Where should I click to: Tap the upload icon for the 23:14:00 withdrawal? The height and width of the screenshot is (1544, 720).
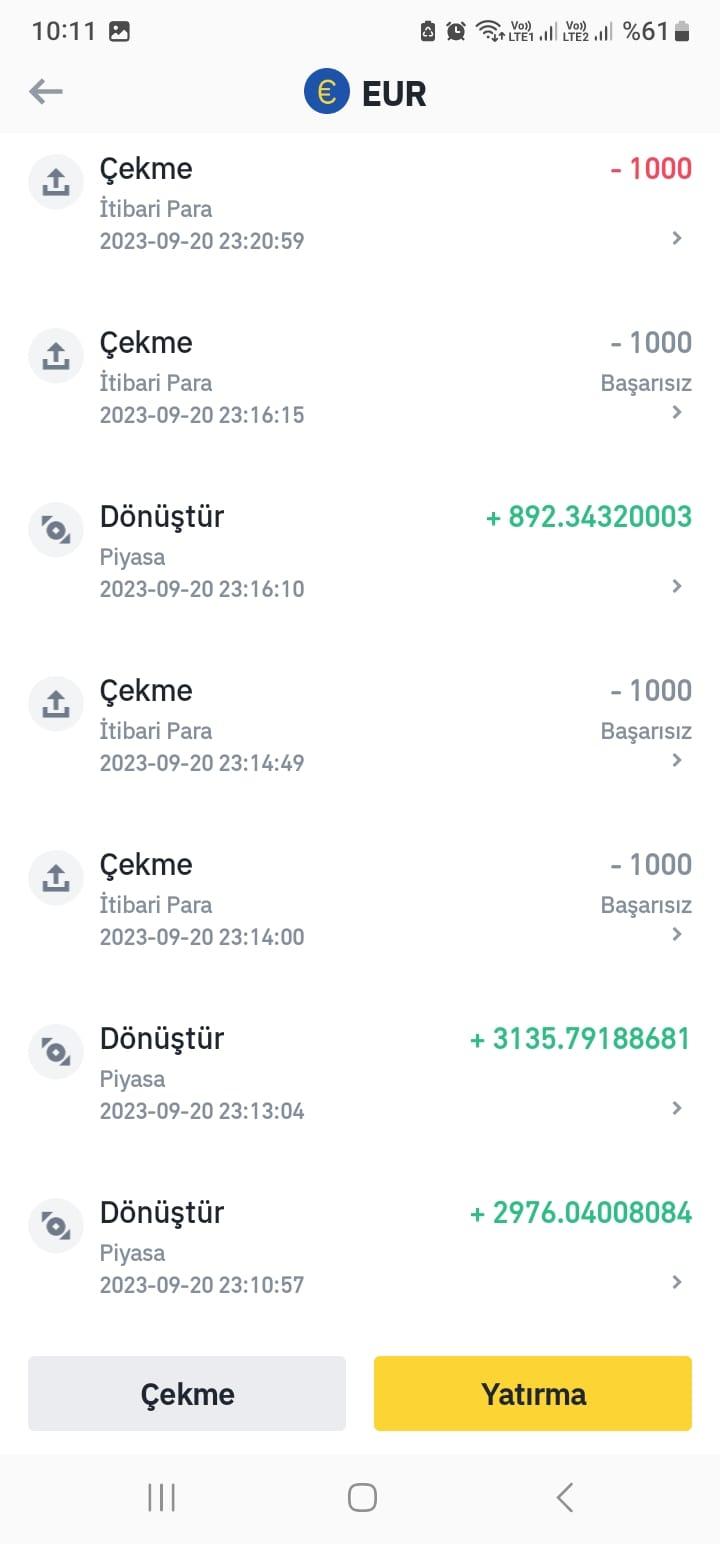55,878
